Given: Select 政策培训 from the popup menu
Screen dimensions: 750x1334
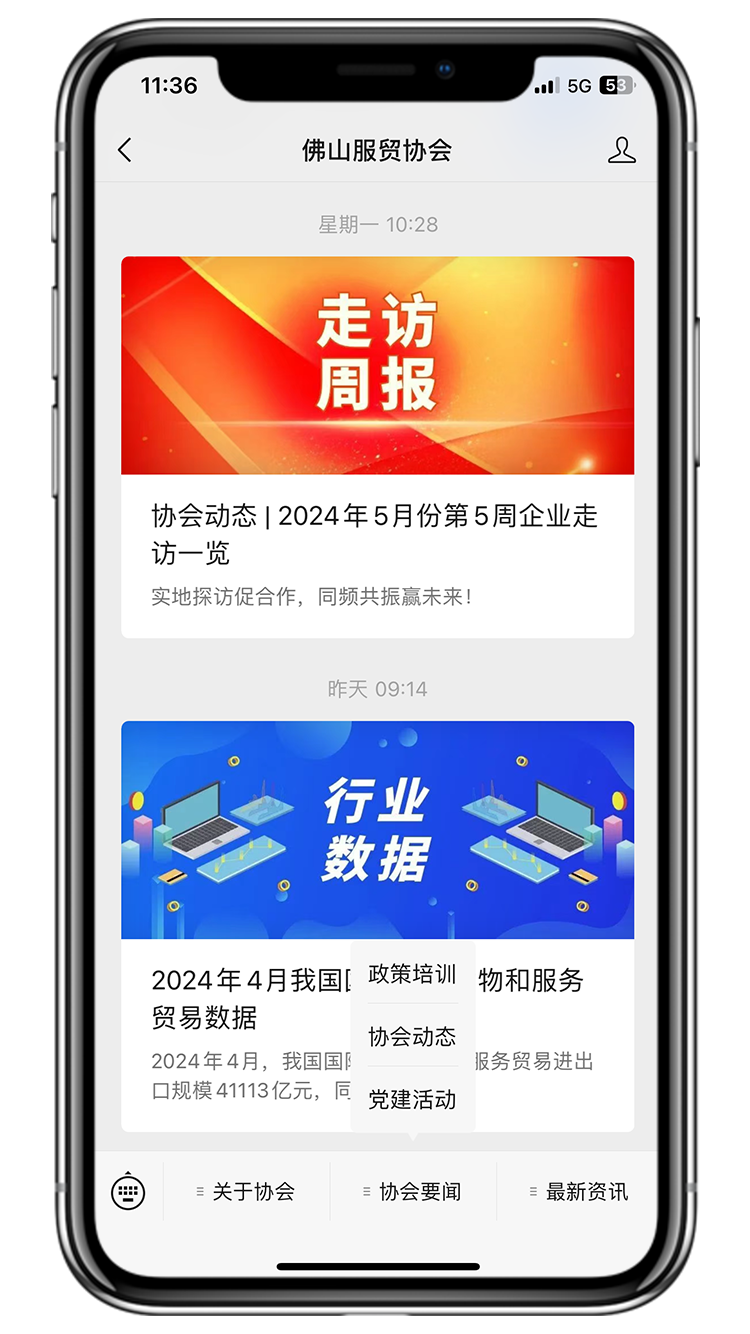Looking at the screenshot, I should (x=412, y=974).
